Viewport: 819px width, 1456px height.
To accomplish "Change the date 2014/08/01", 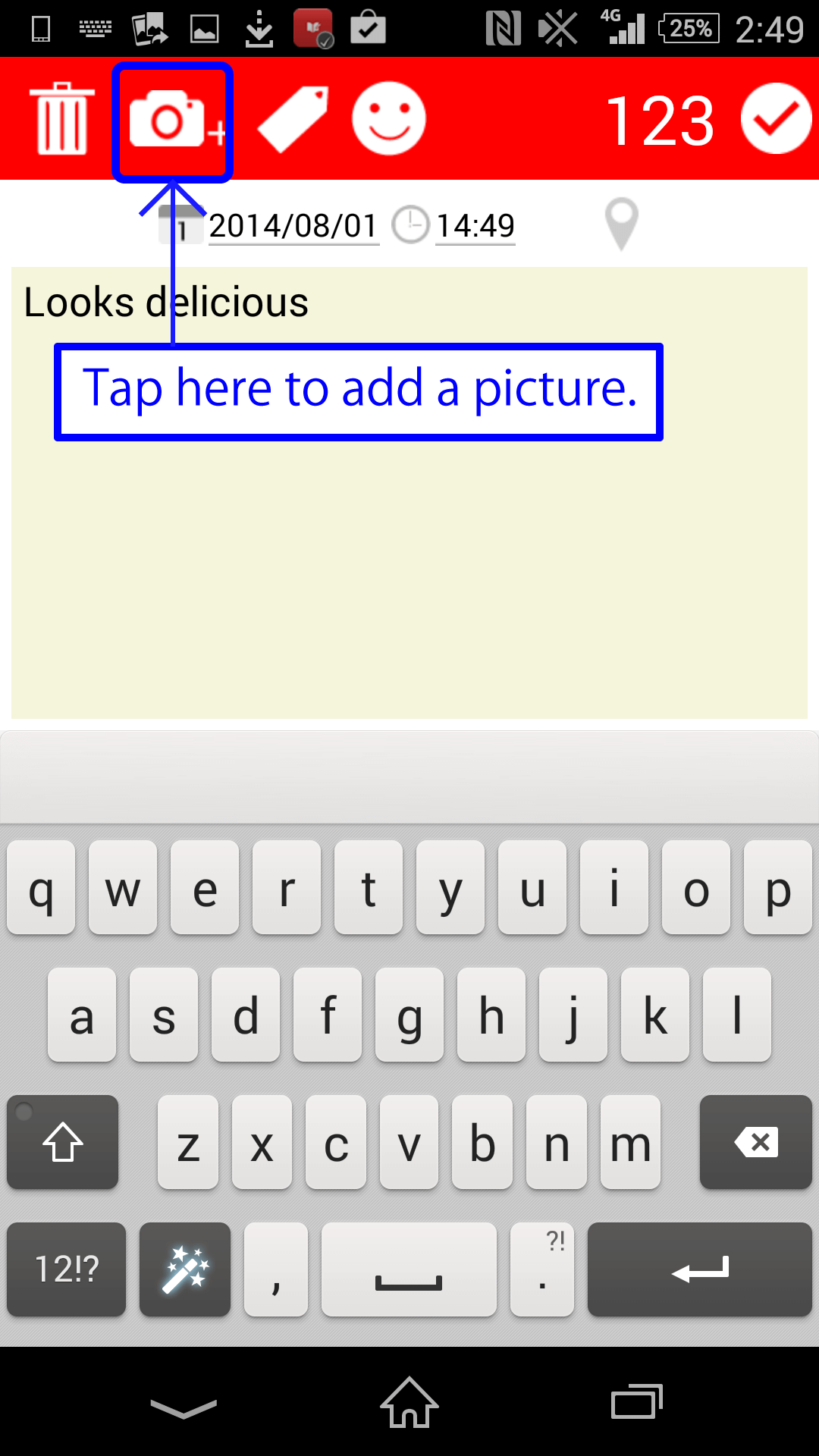I will point(293,226).
